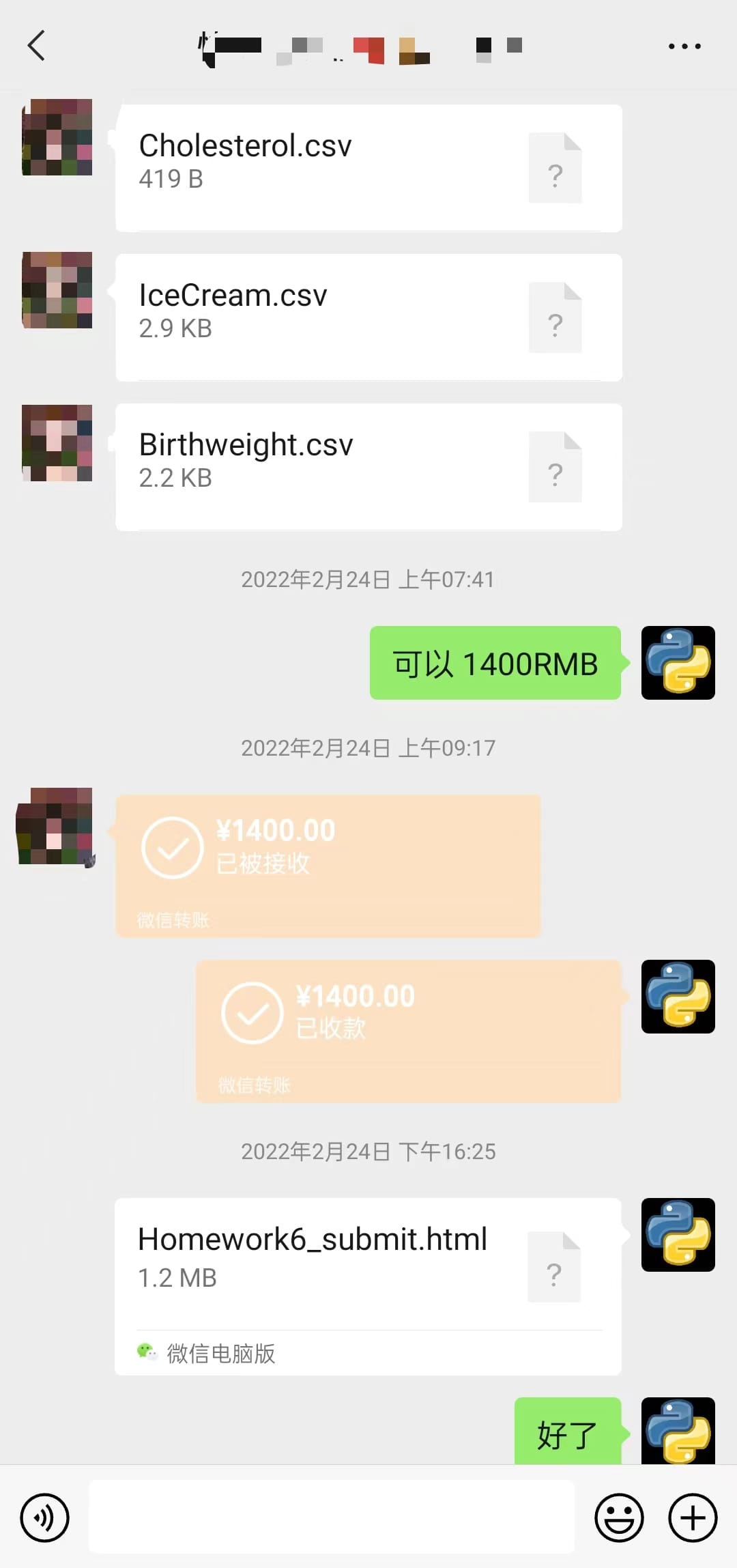
Task: Tap contact's avatar beside Cholesterol.csv
Action: pos(57,137)
